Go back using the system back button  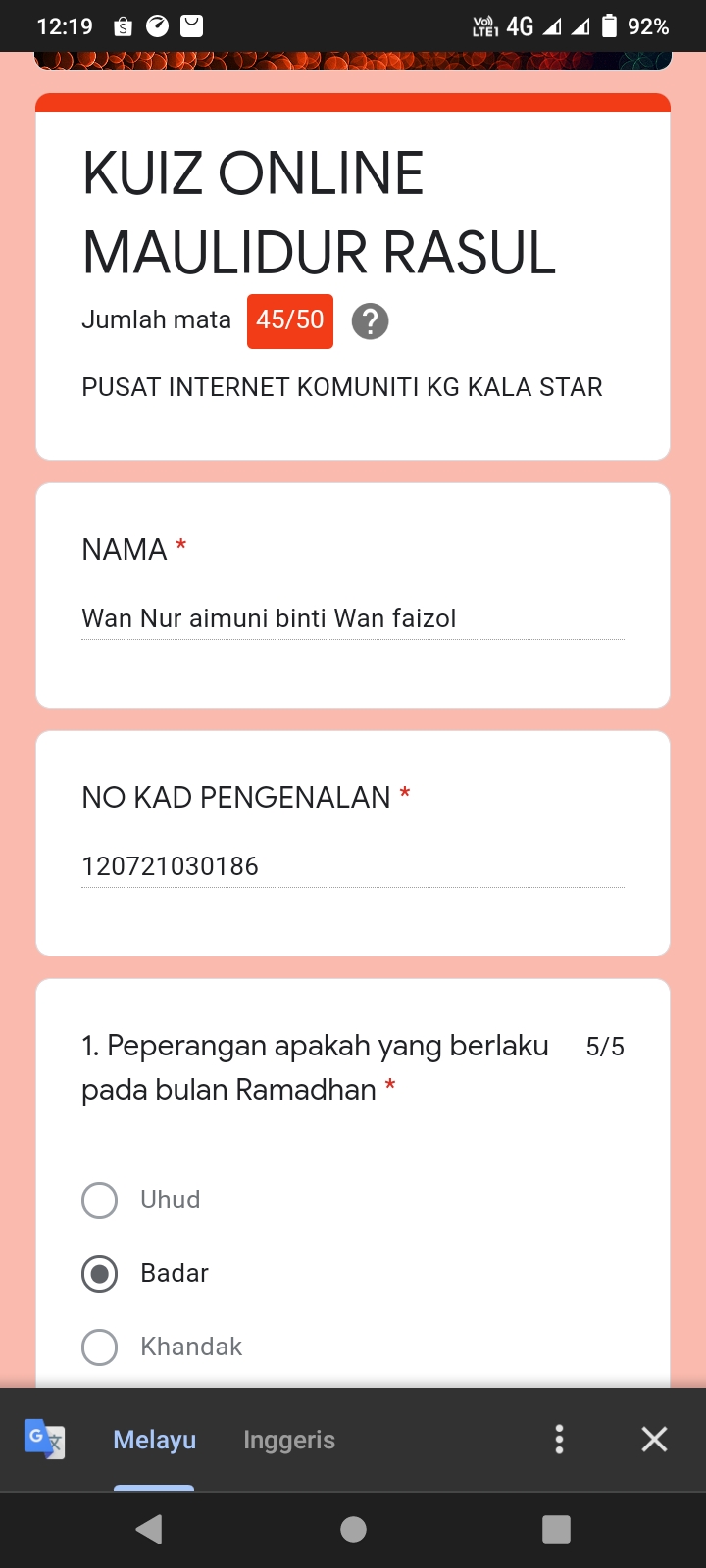(x=149, y=1530)
